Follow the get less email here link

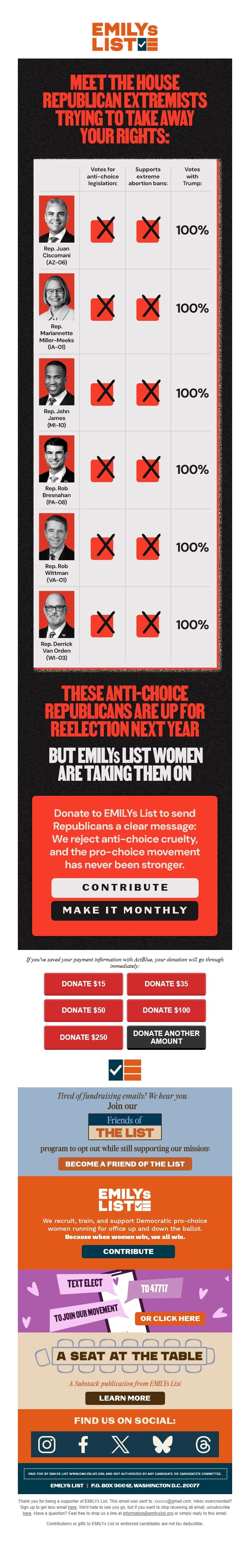coord(72,1508)
